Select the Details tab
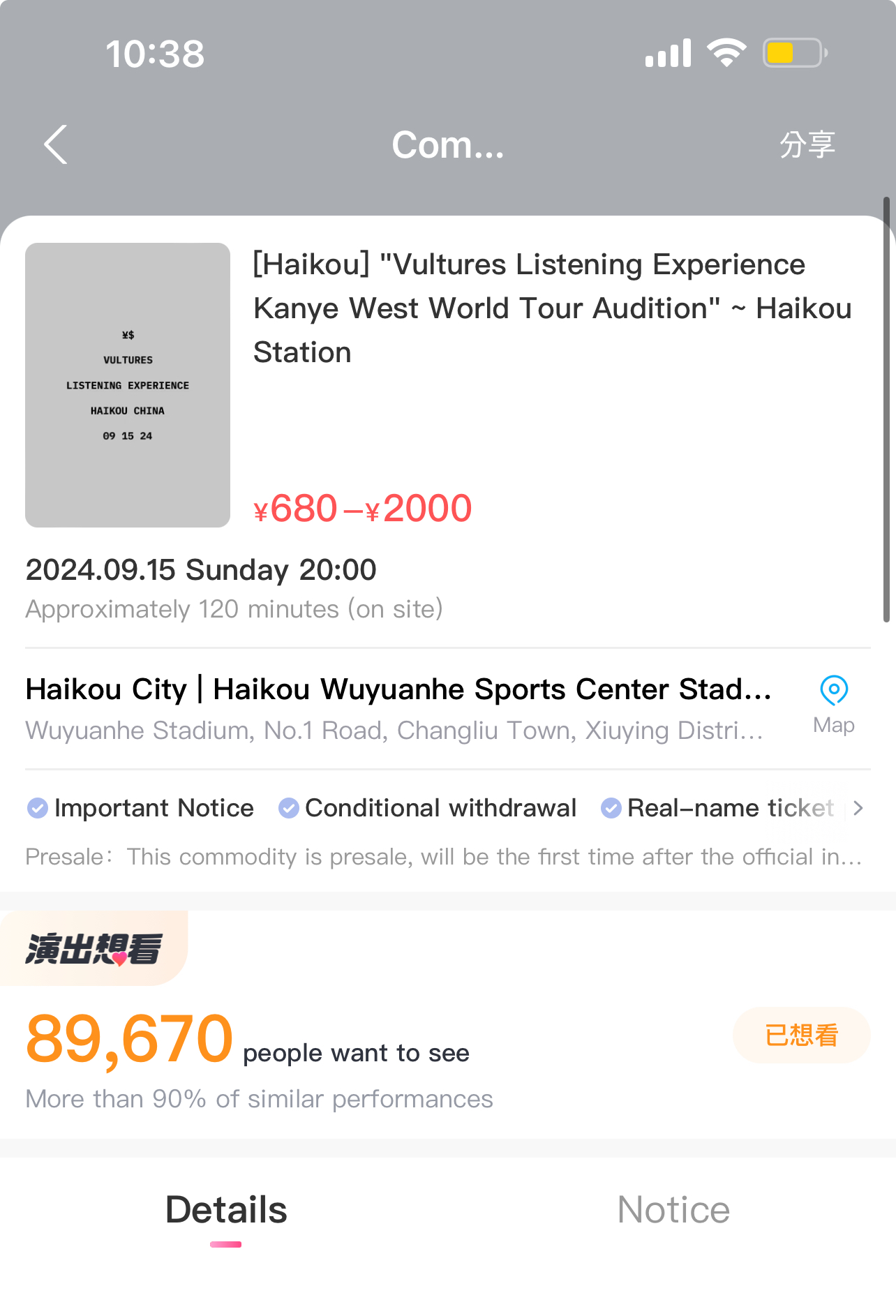The width and height of the screenshot is (896, 1316). (226, 1210)
